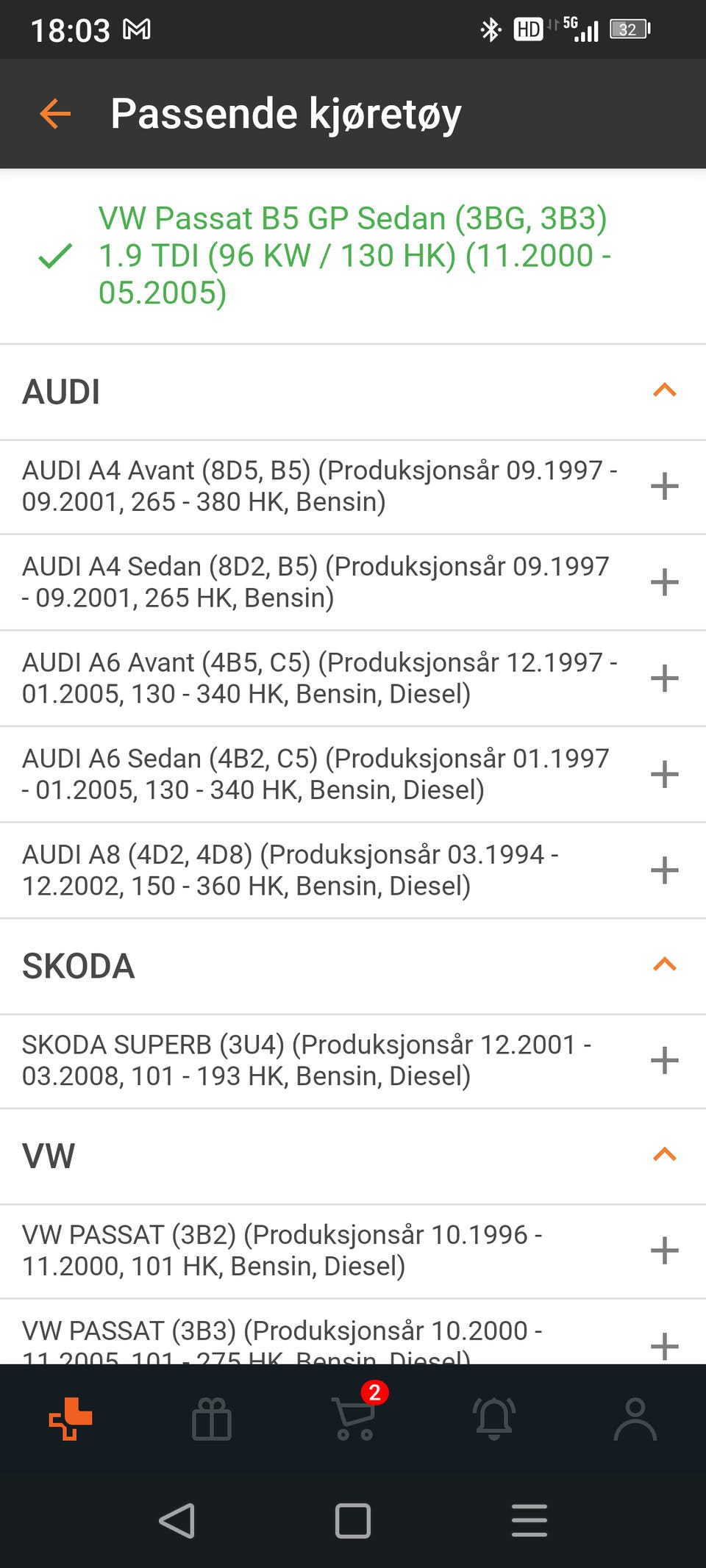This screenshot has height=1568, width=706.
Task: Collapse the SKODA section
Action: (x=664, y=964)
